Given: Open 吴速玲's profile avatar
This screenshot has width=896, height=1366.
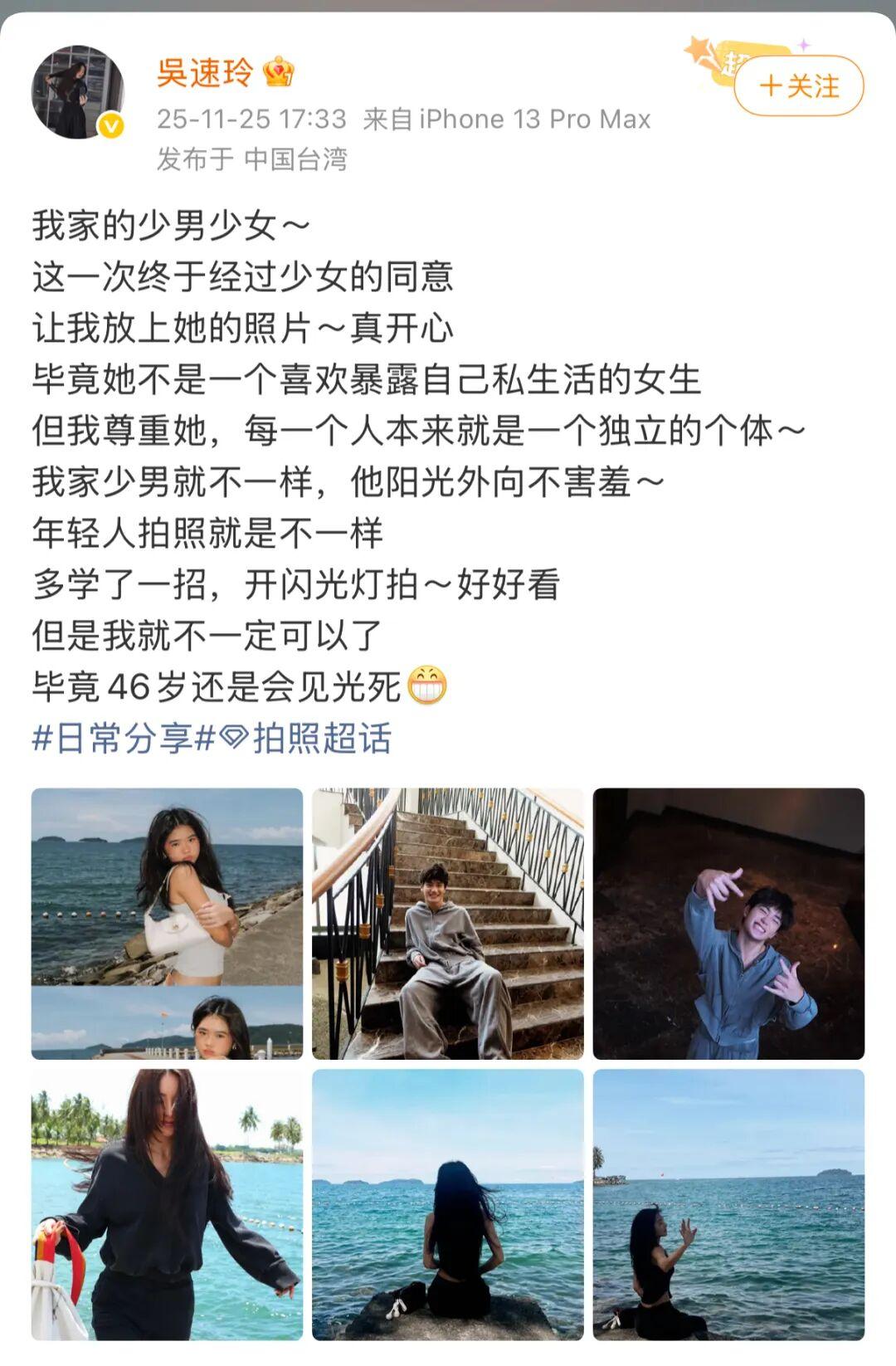Looking at the screenshot, I should (x=77, y=92).
